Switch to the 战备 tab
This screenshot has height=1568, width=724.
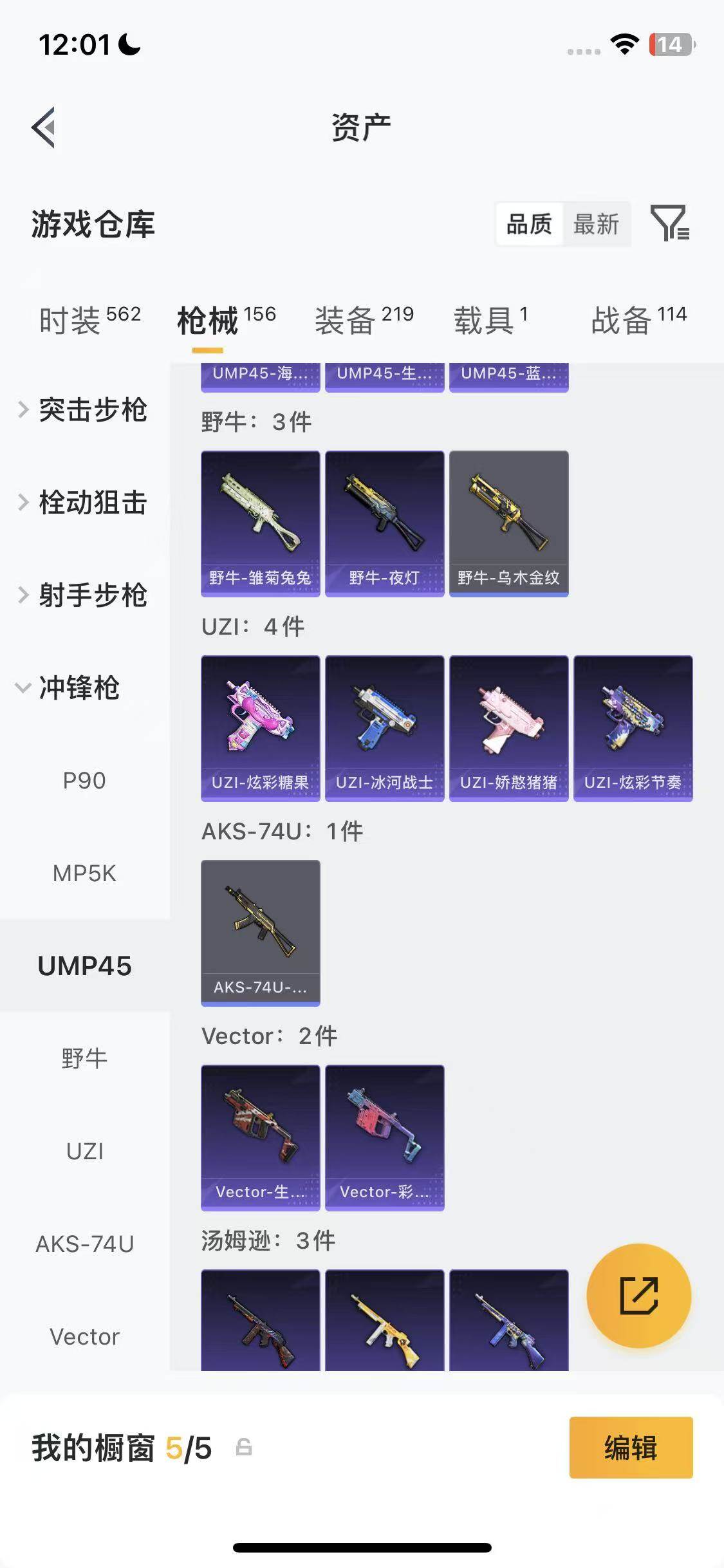pos(638,320)
